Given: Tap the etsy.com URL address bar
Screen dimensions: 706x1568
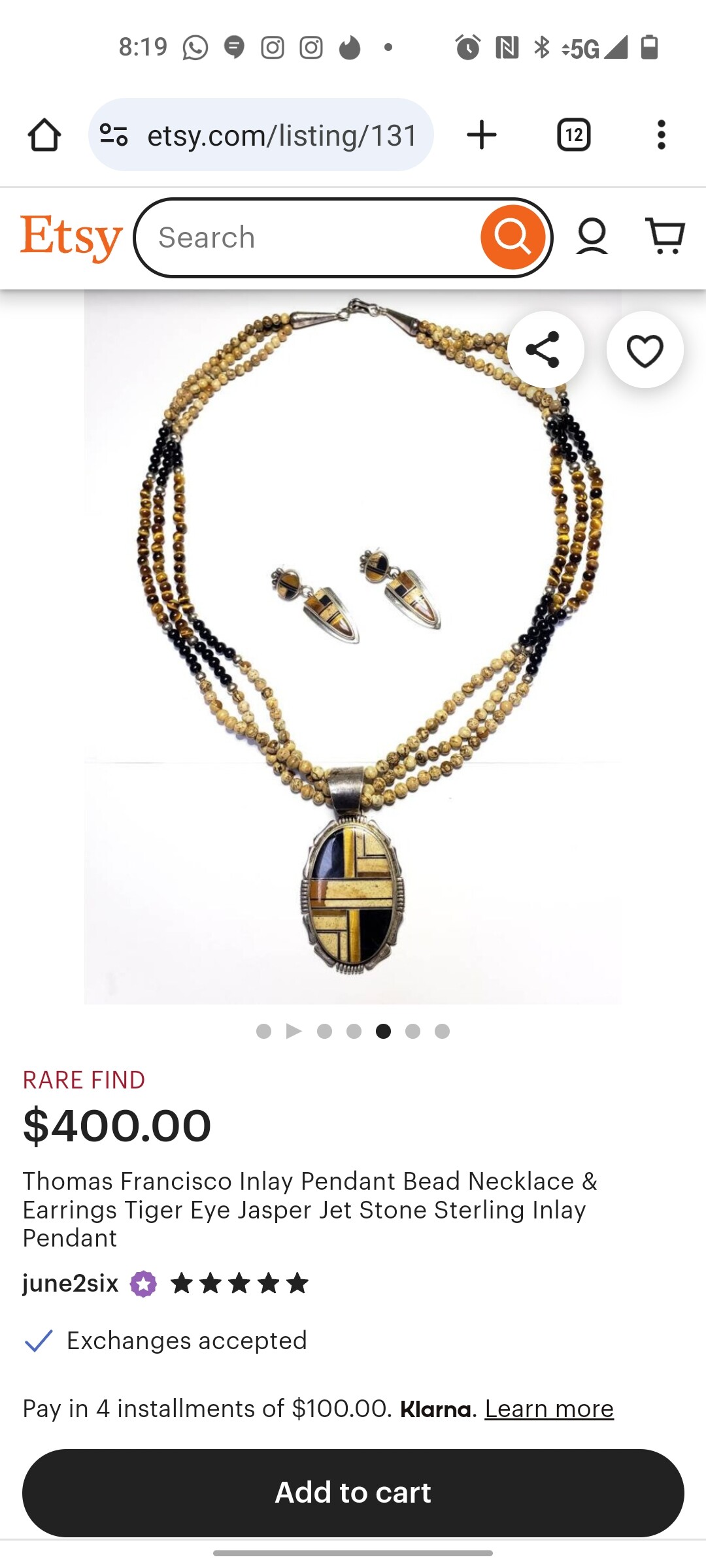Looking at the screenshot, I should point(281,135).
